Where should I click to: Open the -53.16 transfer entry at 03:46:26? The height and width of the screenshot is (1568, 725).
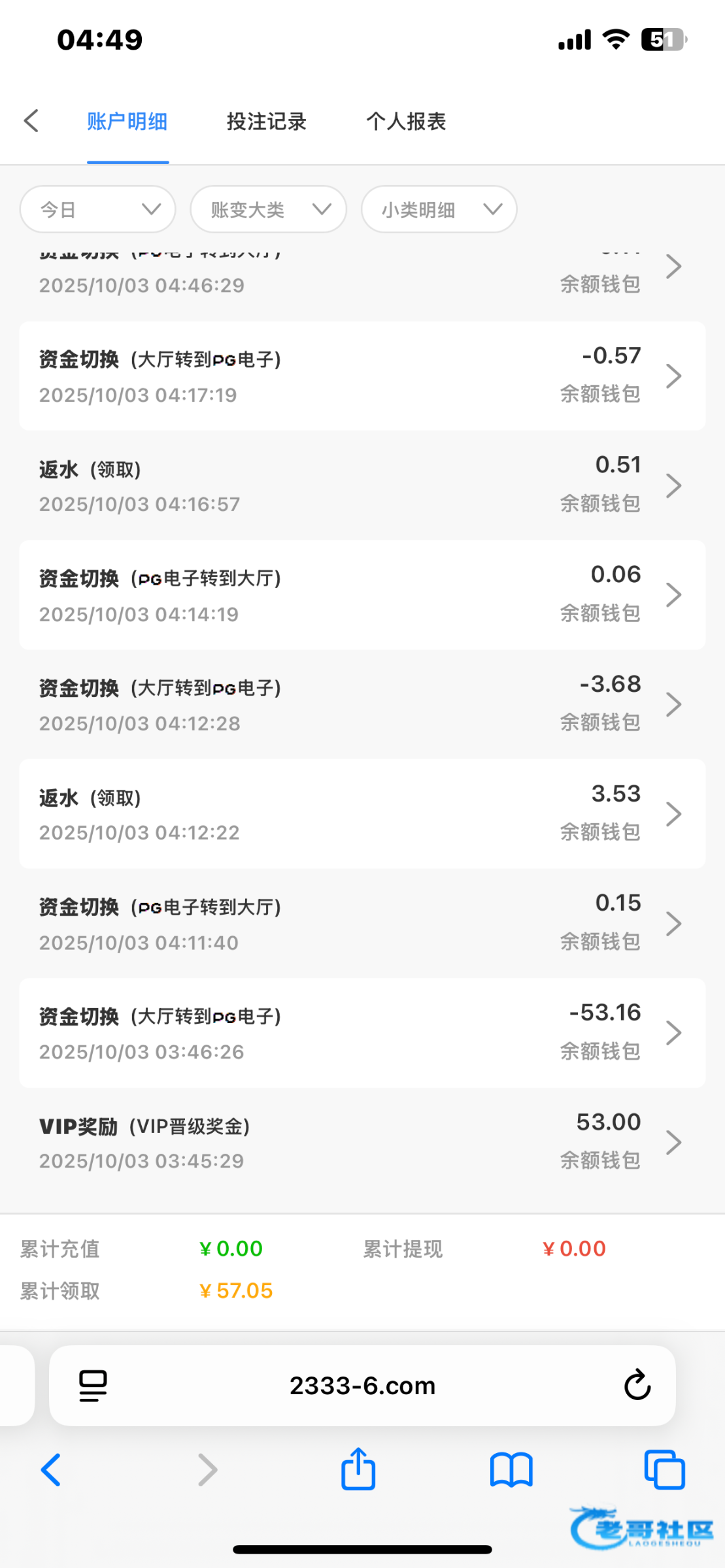click(362, 1033)
